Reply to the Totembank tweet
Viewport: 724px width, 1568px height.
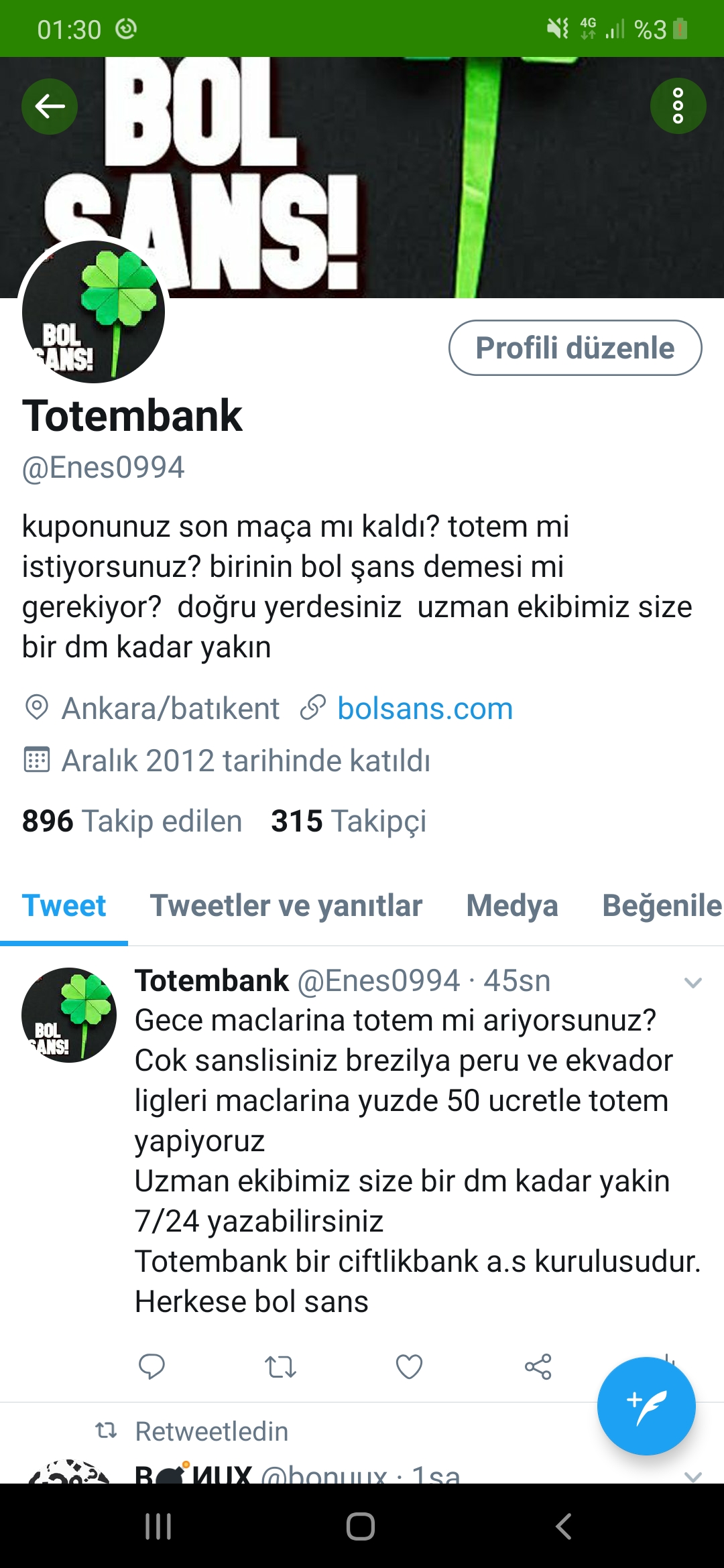[x=152, y=1366]
